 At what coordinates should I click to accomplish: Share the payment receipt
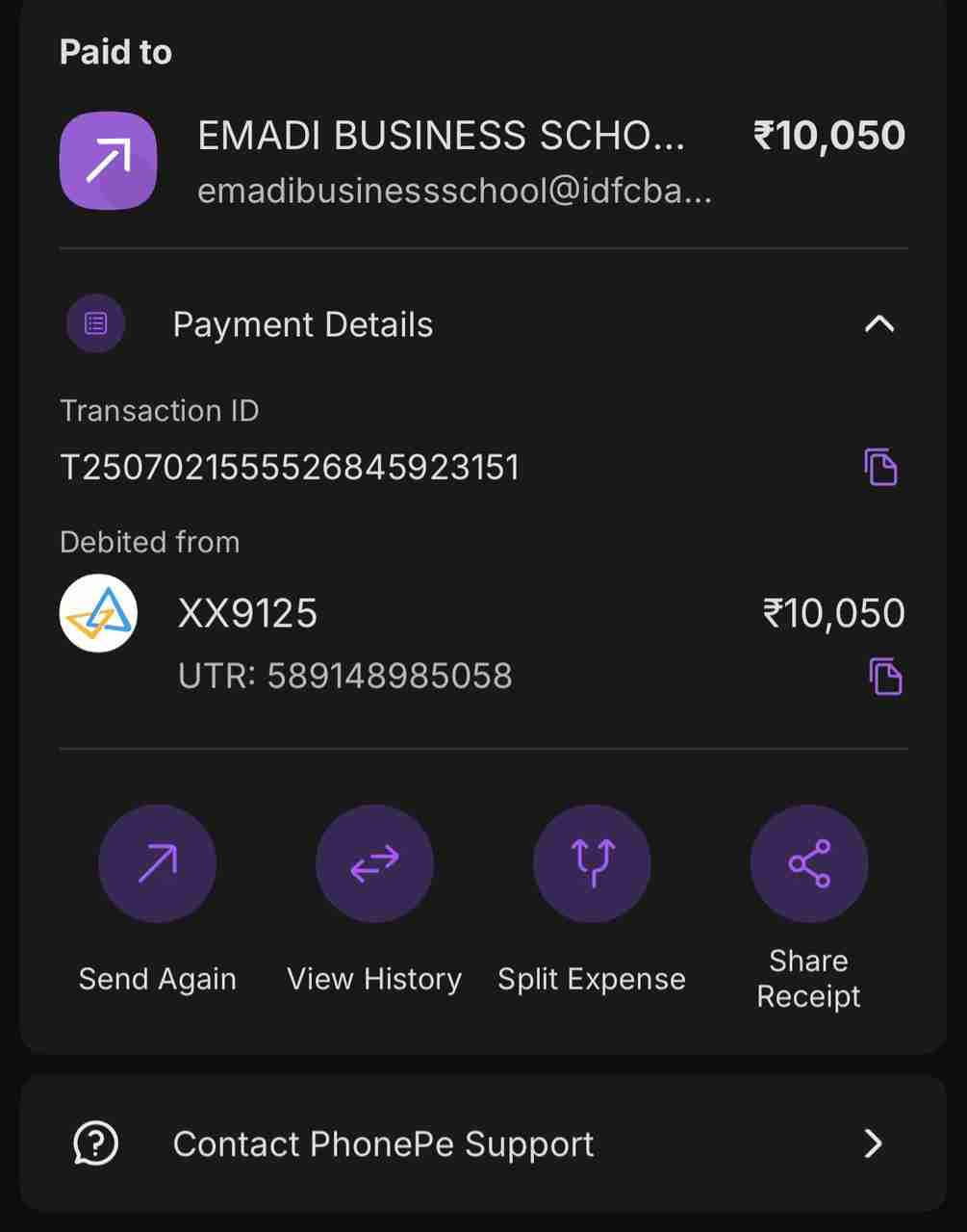coord(809,863)
